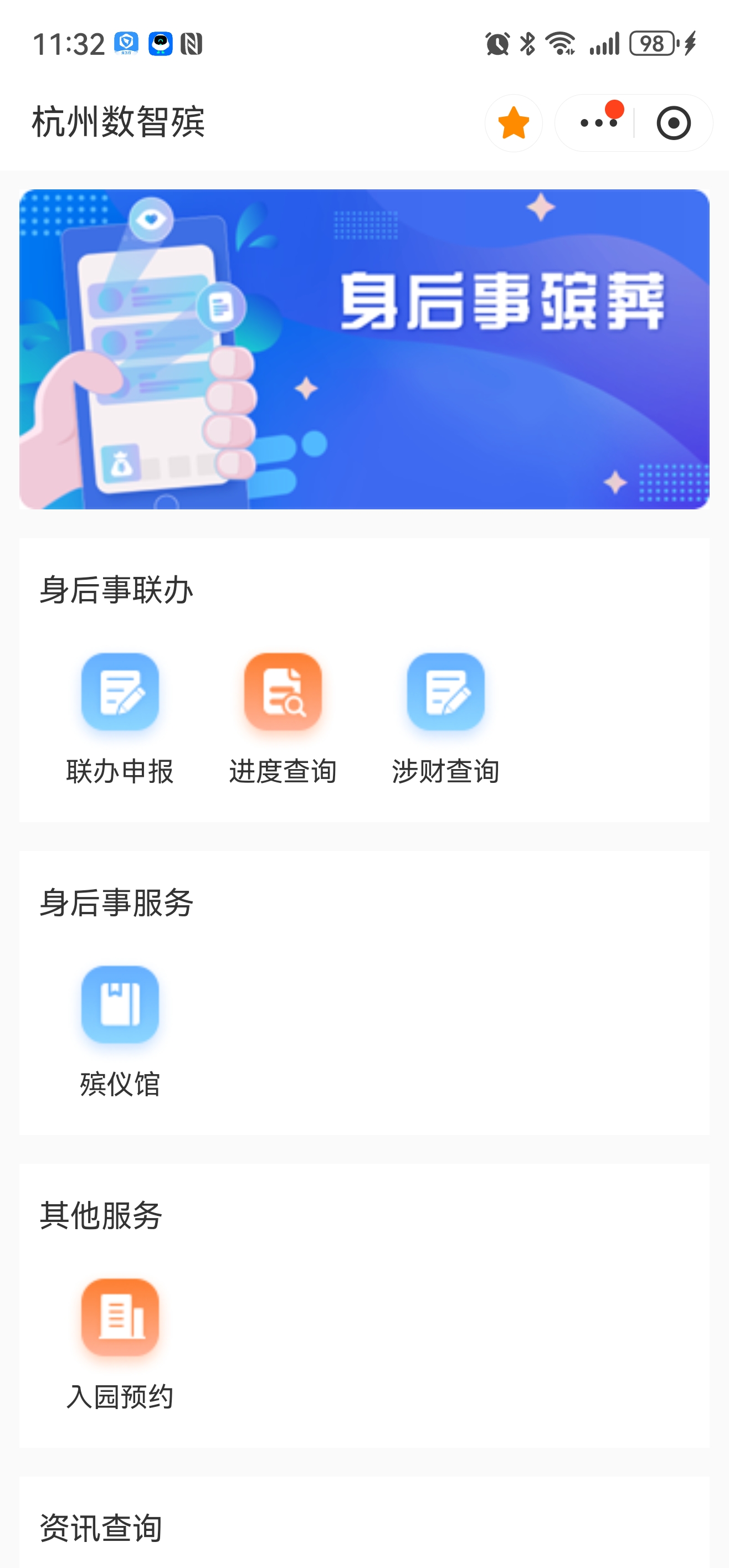Open the 身后事殡葬 banner
Viewport: 729px width, 1568px height.
tap(364, 349)
